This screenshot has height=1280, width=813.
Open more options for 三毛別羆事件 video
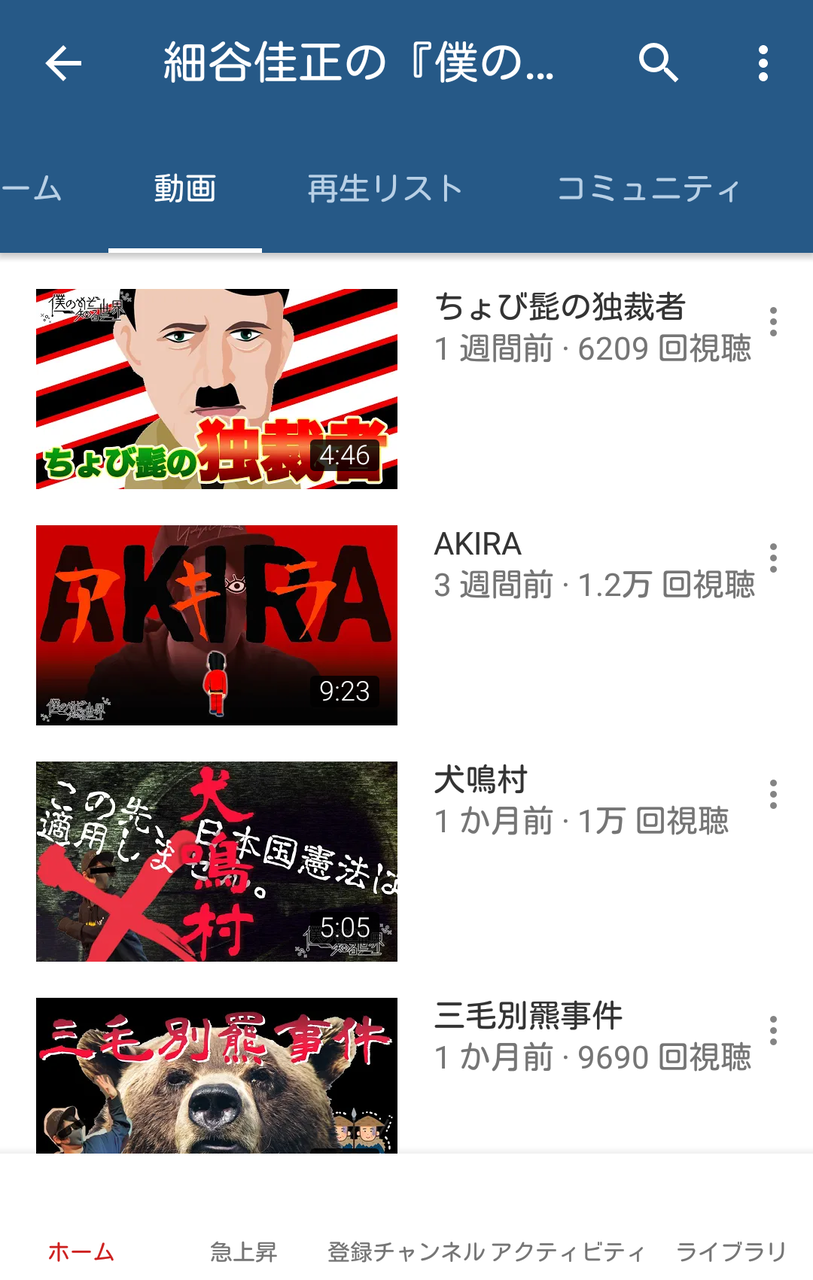(x=773, y=1030)
